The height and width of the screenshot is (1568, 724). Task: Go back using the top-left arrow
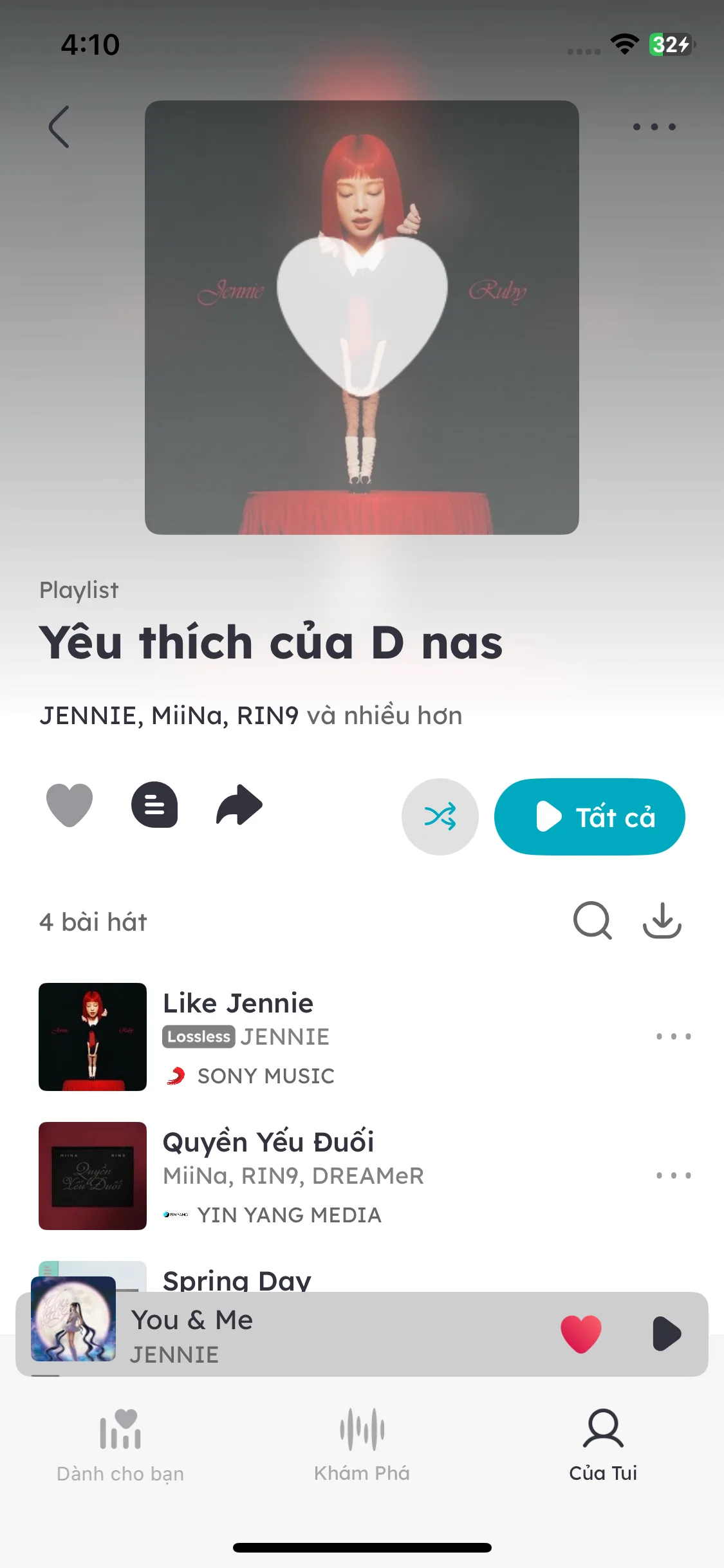(x=59, y=127)
